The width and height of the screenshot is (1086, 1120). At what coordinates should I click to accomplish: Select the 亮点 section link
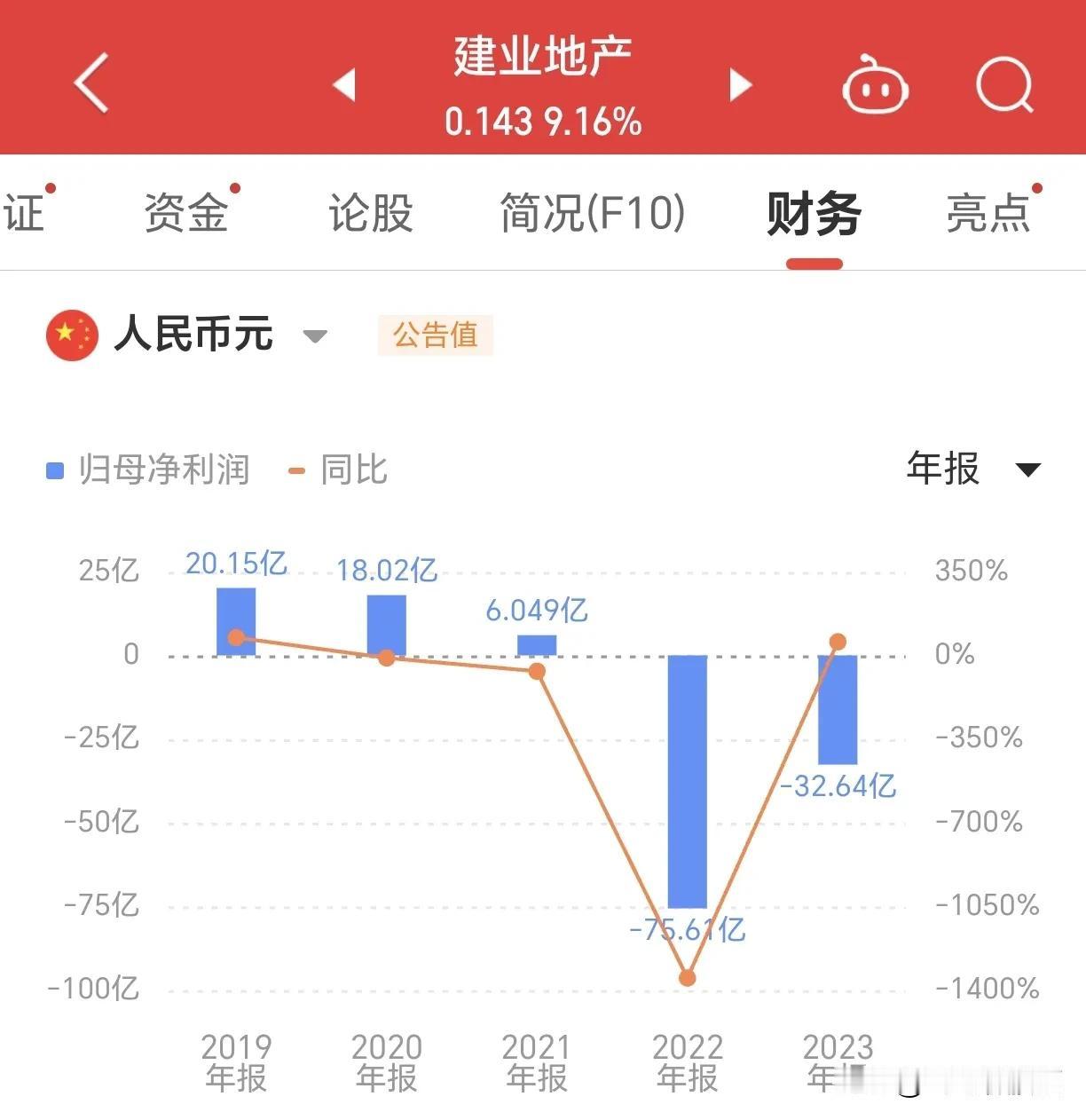pyautogui.click(x=988, y=213)
